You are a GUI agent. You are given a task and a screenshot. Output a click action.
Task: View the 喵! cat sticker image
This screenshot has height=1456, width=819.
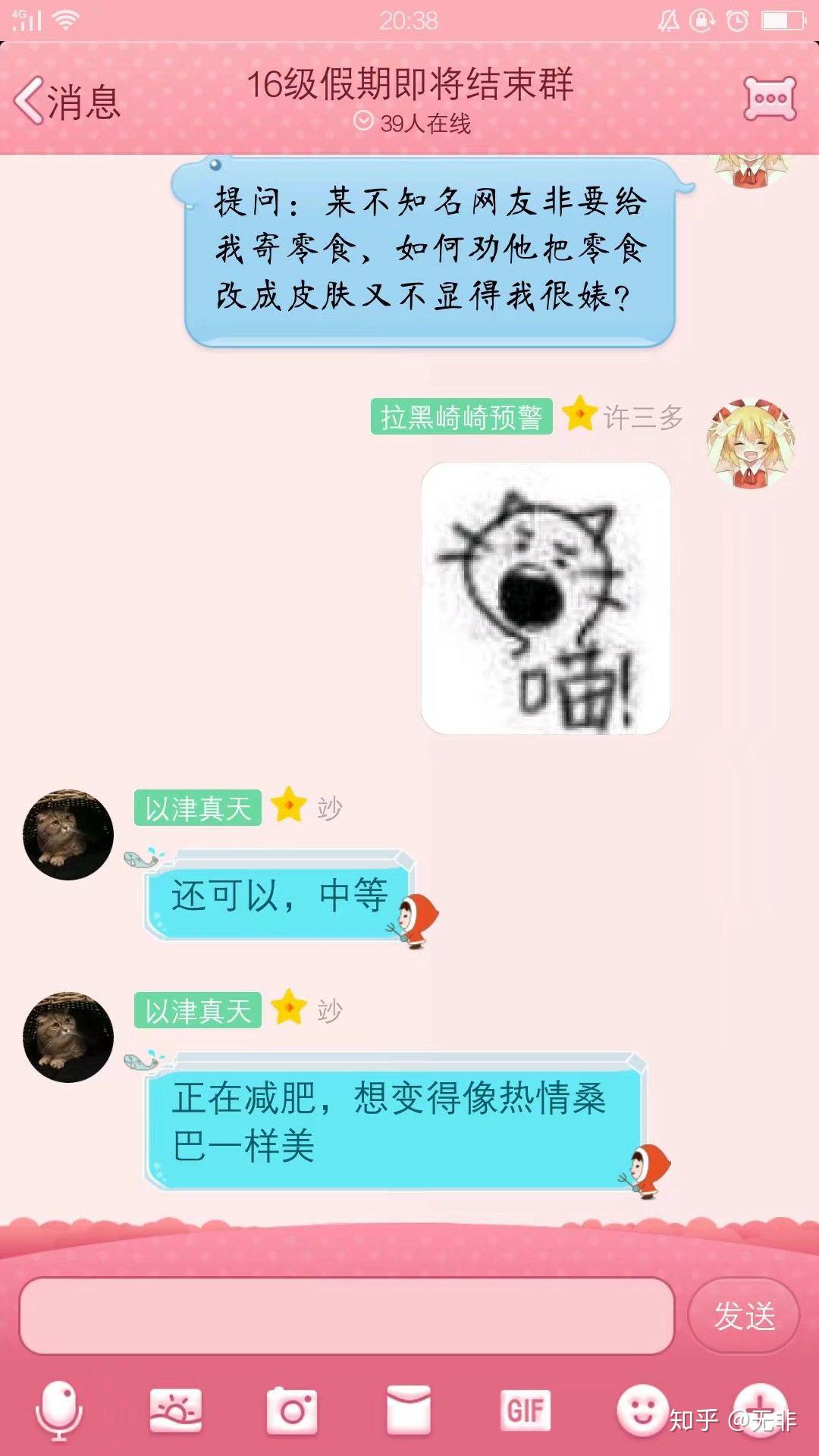[546, 598]
